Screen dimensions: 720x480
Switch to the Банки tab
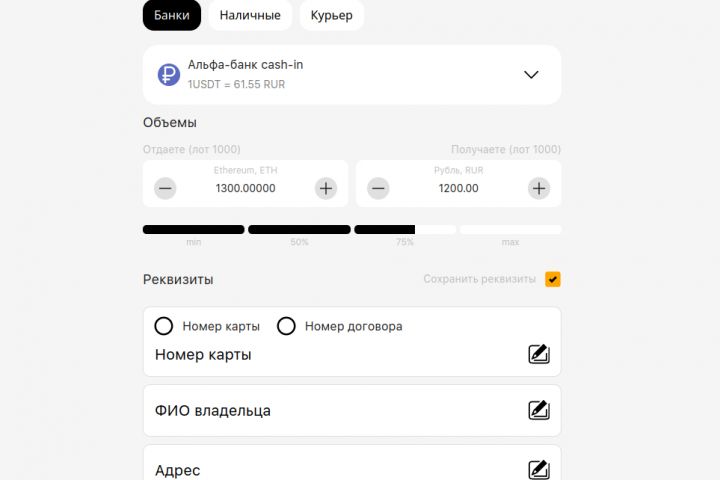click(x=171, y=16)
